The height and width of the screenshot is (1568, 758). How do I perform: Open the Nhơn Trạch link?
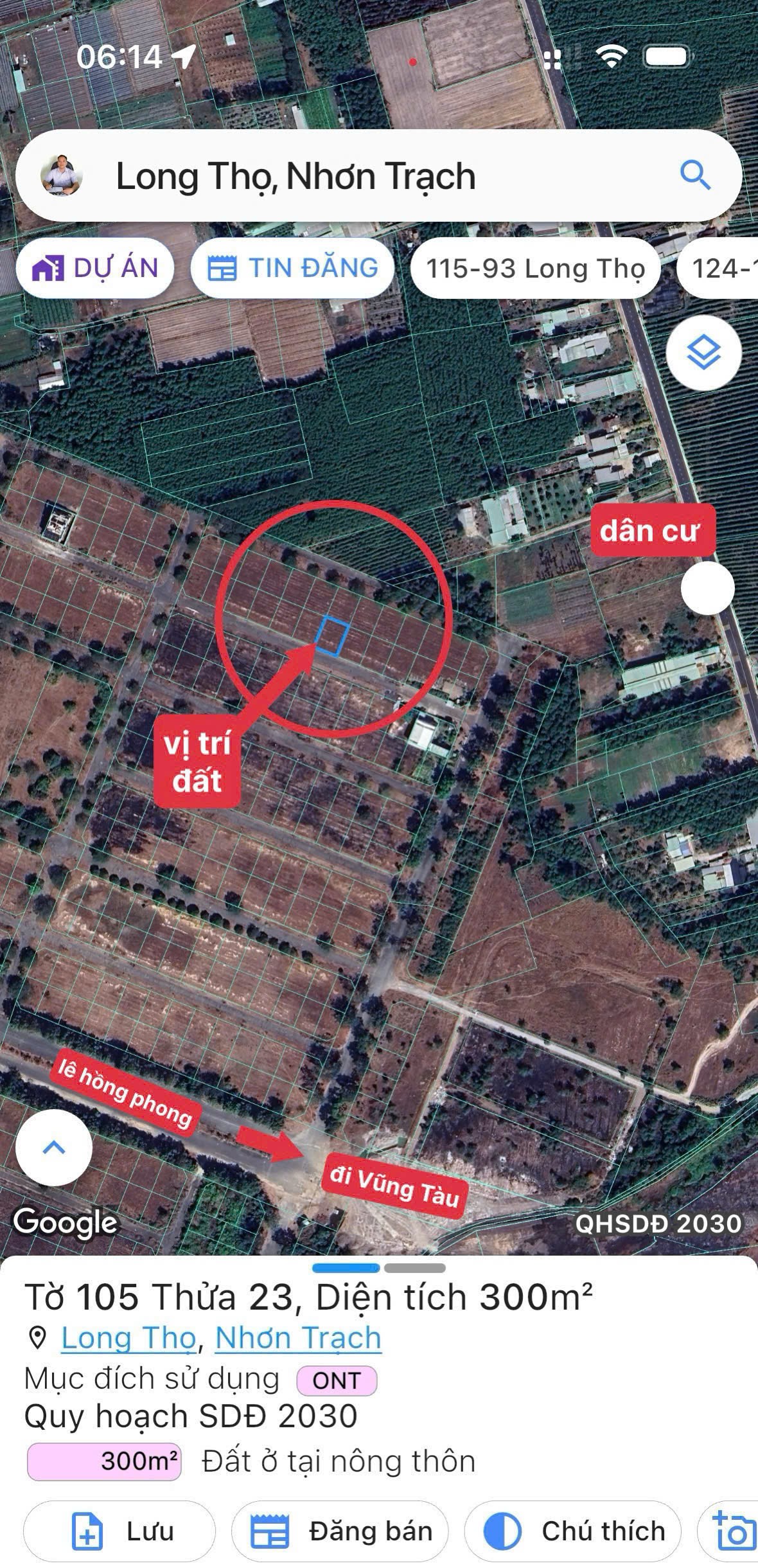click(x=298, y=1338)
